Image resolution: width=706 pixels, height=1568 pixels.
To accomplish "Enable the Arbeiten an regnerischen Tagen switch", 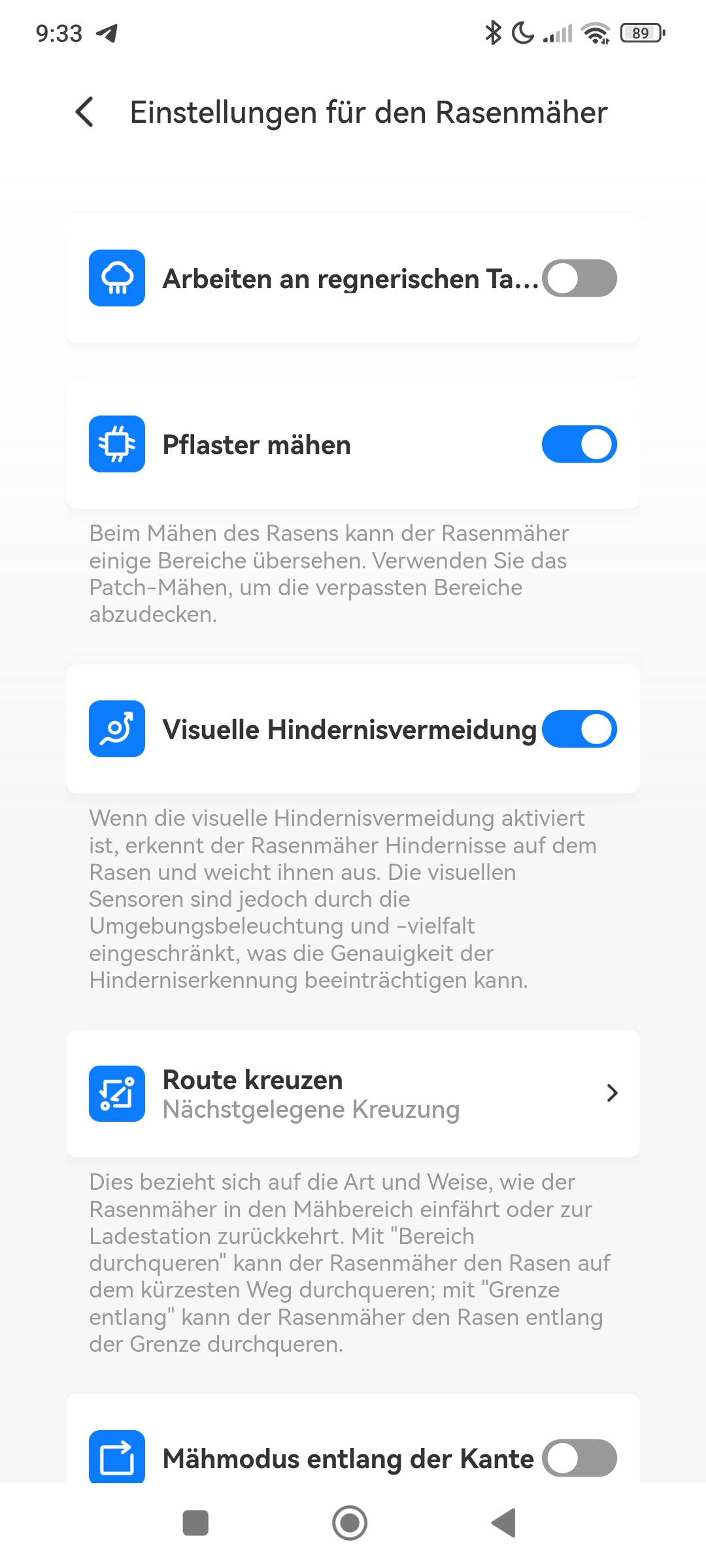I will (579, 278).
